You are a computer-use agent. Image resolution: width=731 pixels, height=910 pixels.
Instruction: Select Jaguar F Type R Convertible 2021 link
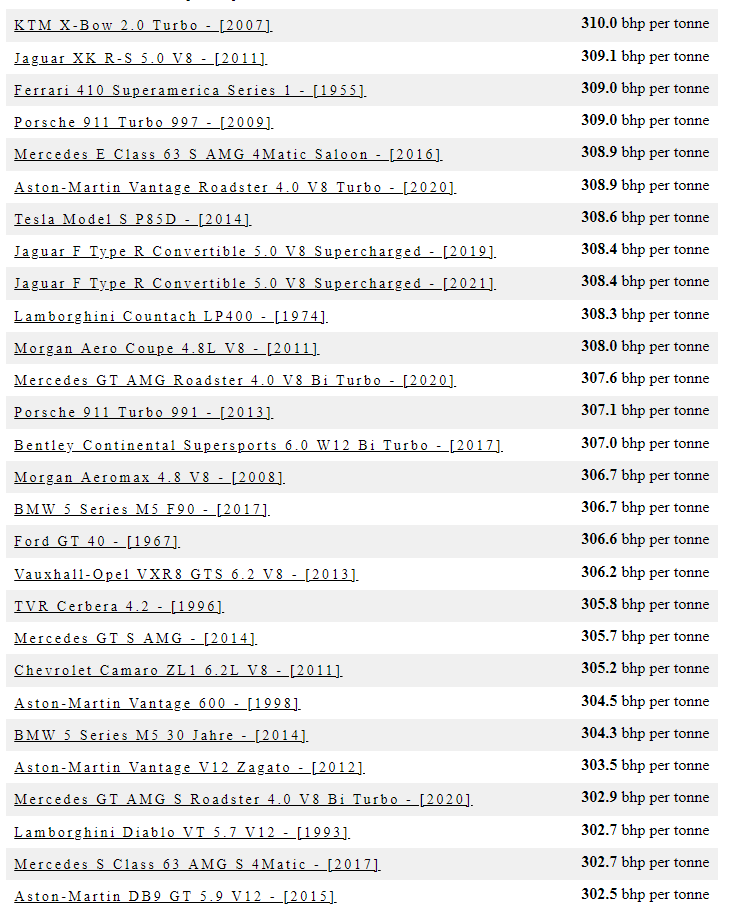coord(254,283)
